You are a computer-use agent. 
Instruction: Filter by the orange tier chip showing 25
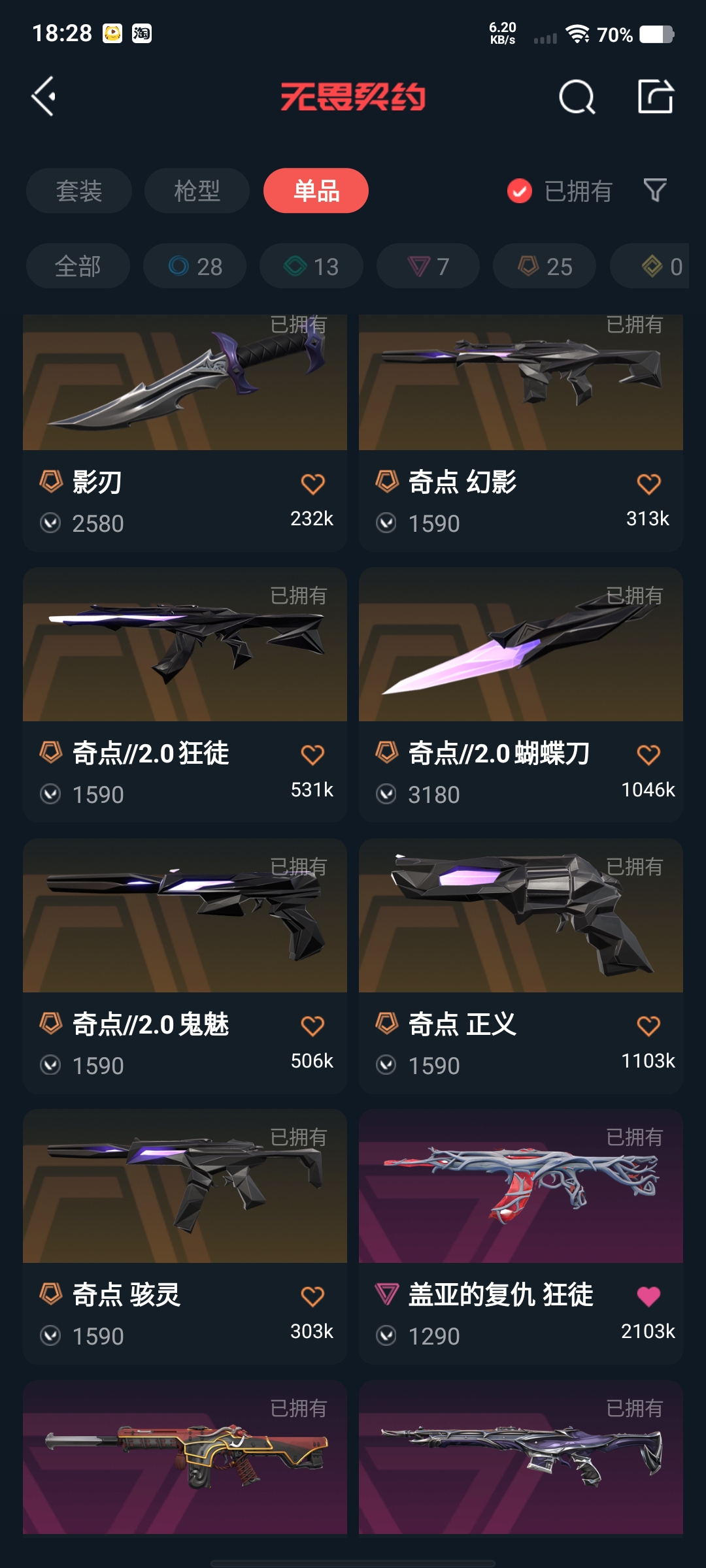click(x=545, y=266)
